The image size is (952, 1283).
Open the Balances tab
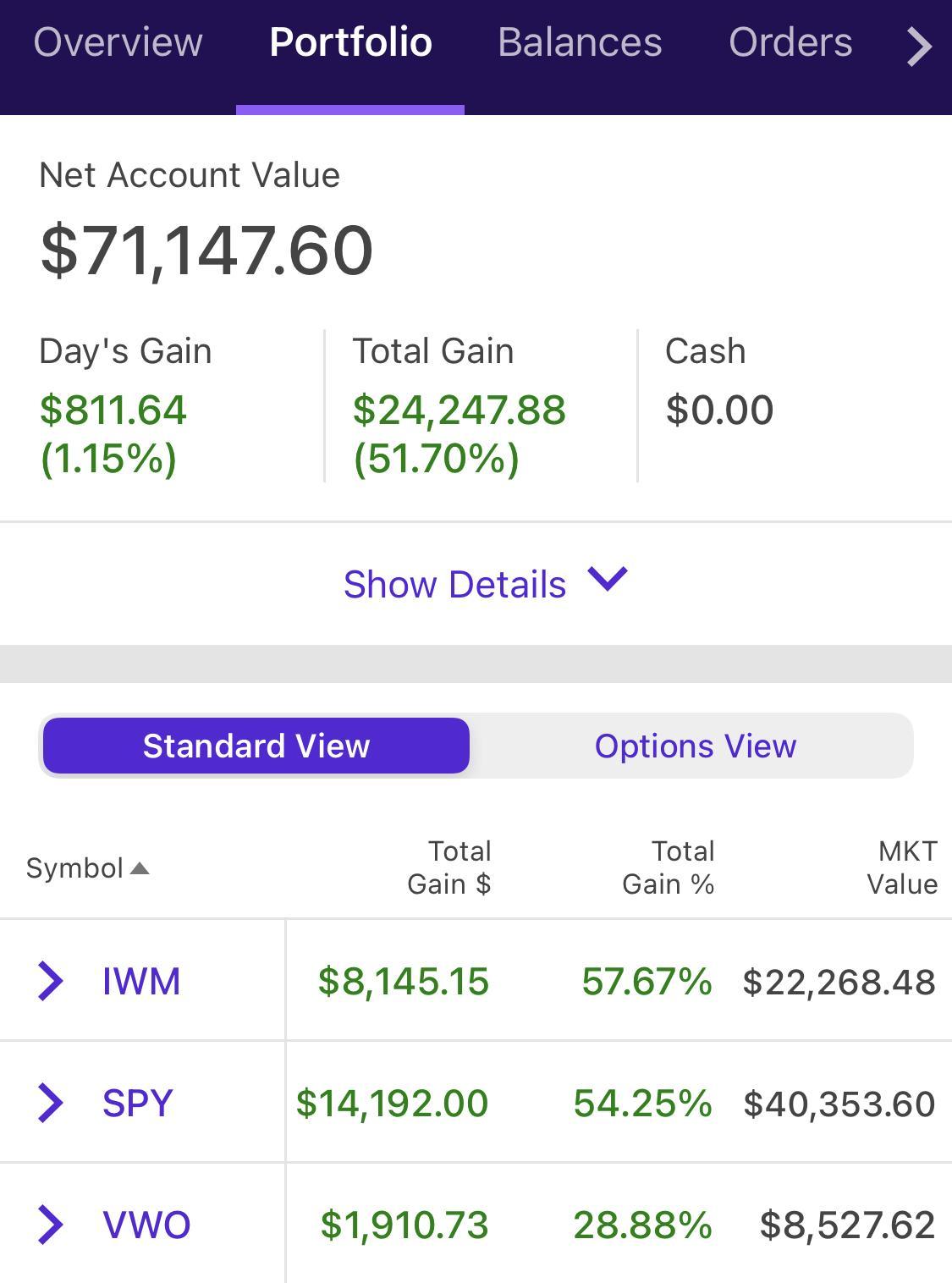click(580, 42)
